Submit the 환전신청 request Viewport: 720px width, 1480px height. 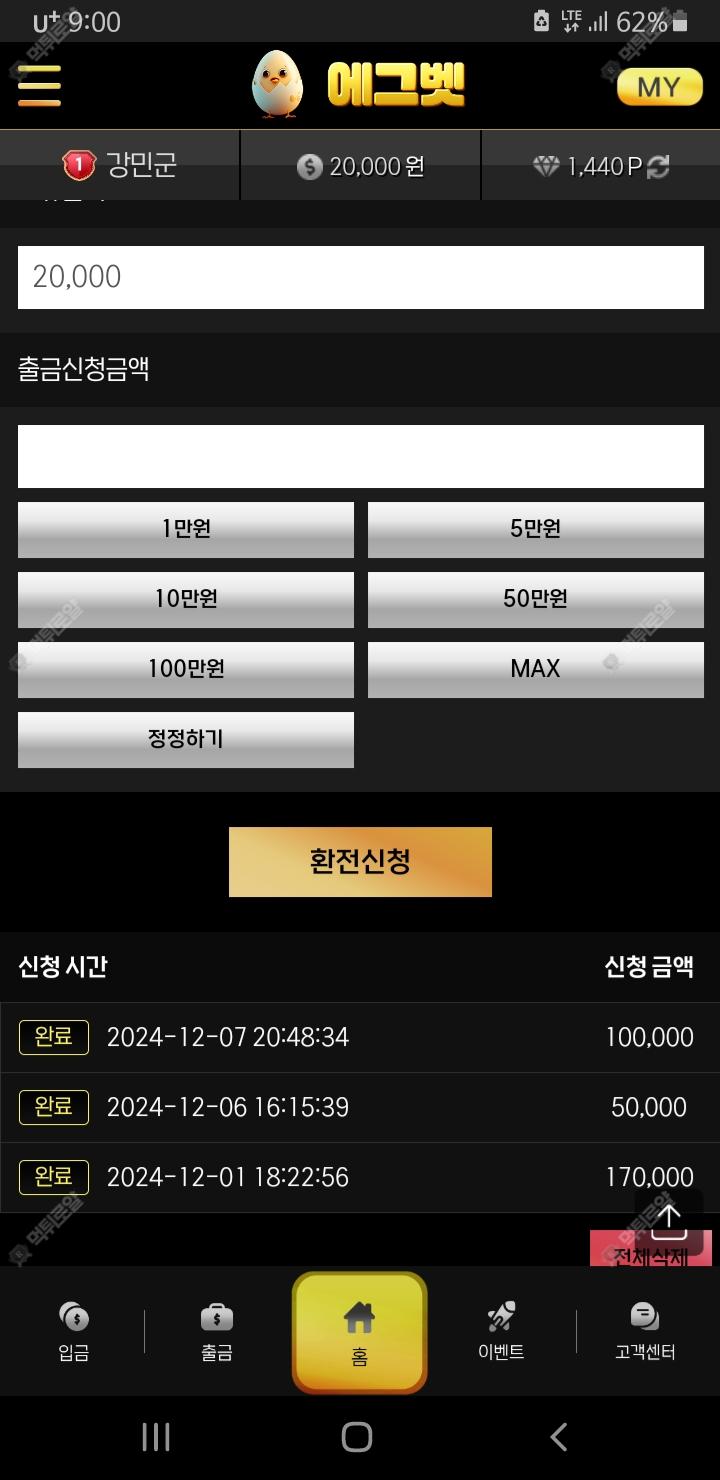360,861
